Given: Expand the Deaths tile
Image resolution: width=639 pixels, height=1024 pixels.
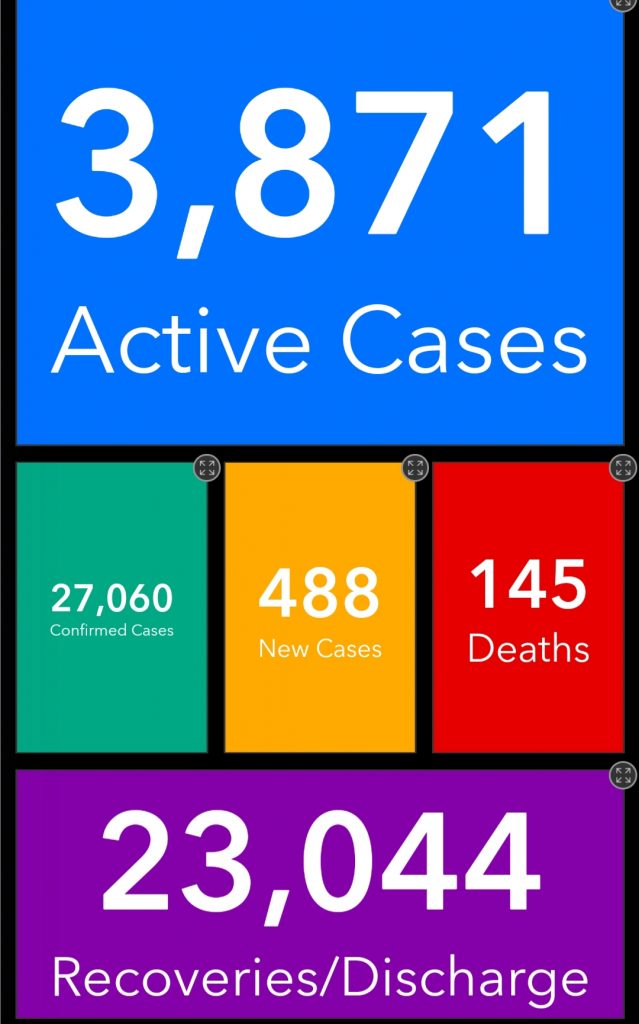Looking at the screenshot, I should [623, 468].
